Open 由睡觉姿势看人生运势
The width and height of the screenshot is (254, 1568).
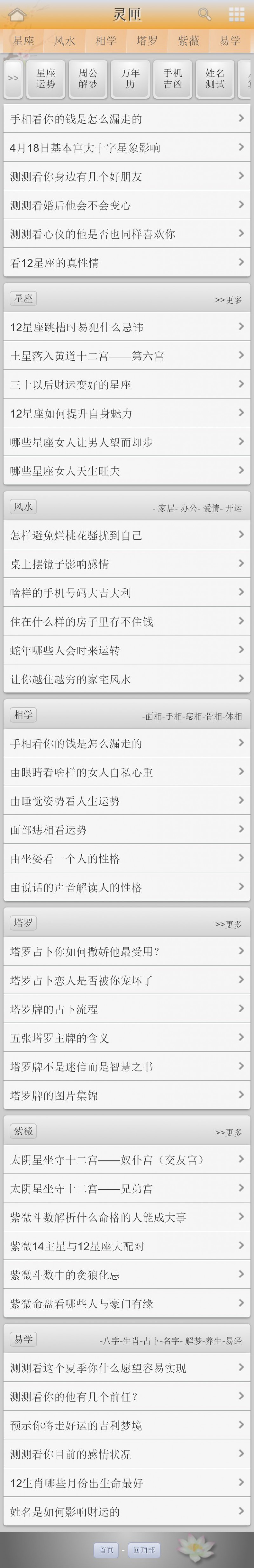pos(126,801)
